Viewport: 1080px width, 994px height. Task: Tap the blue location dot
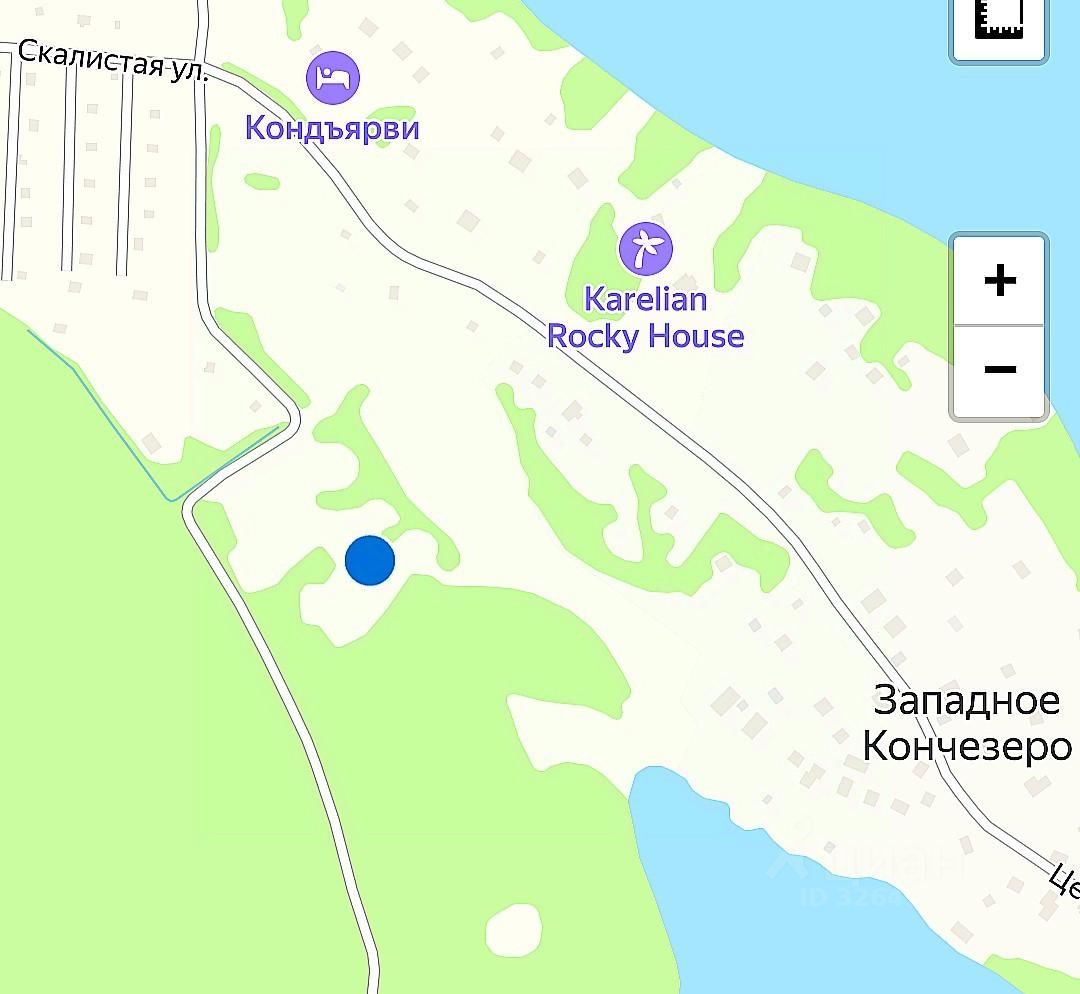click(370, 560)
